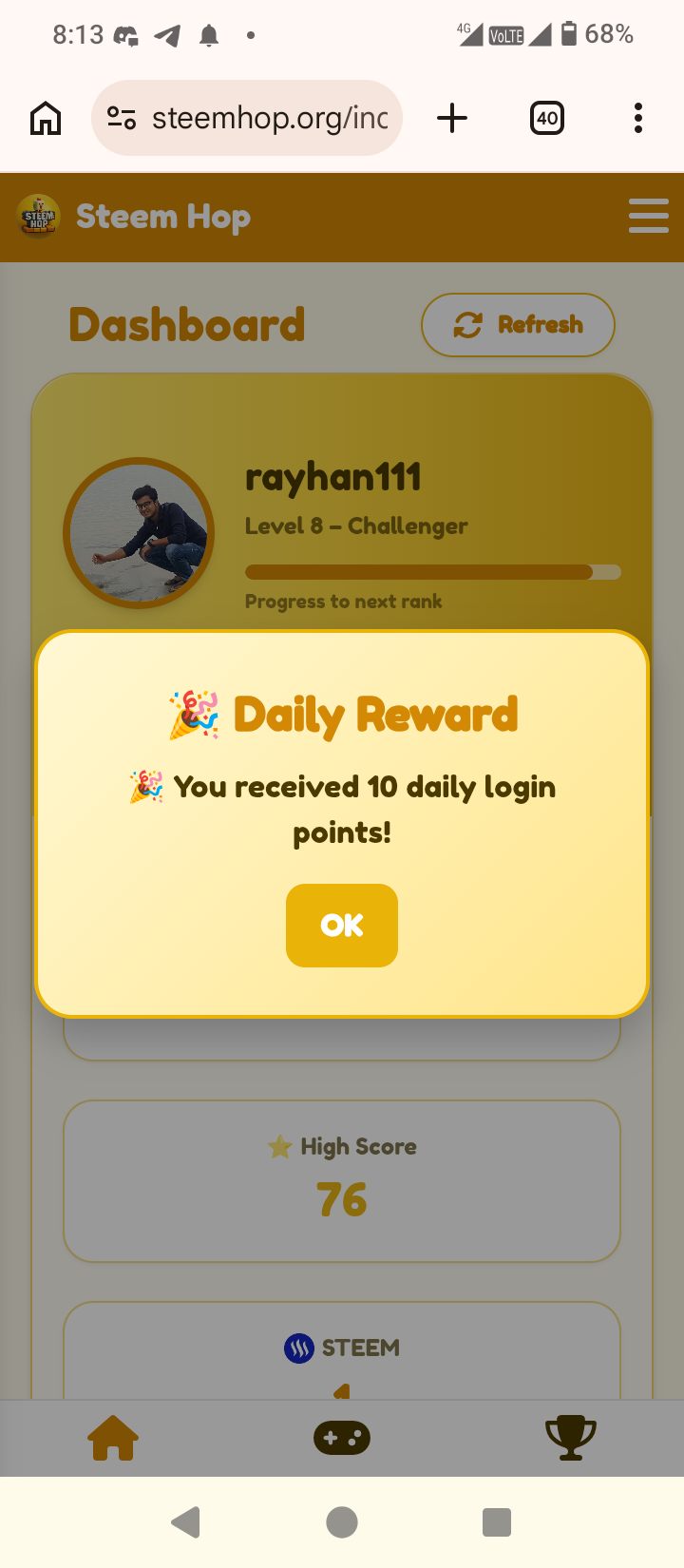Image resolution: width=684 pixels, height=1568 pixels.
Task: Go to the home tab in bottom bar
Action: coord(113,1438)
